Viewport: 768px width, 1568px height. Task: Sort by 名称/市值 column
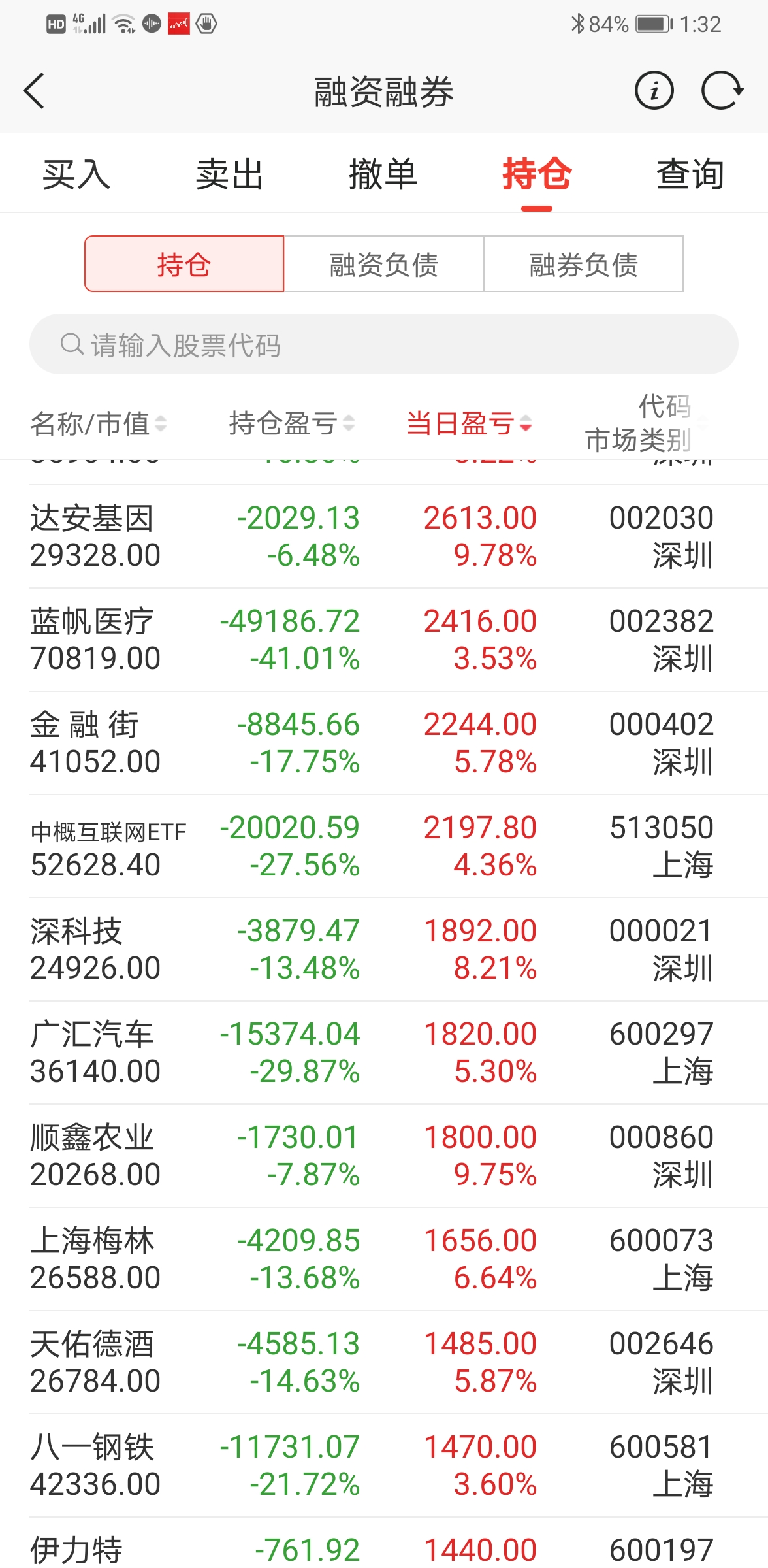point(98,423)
